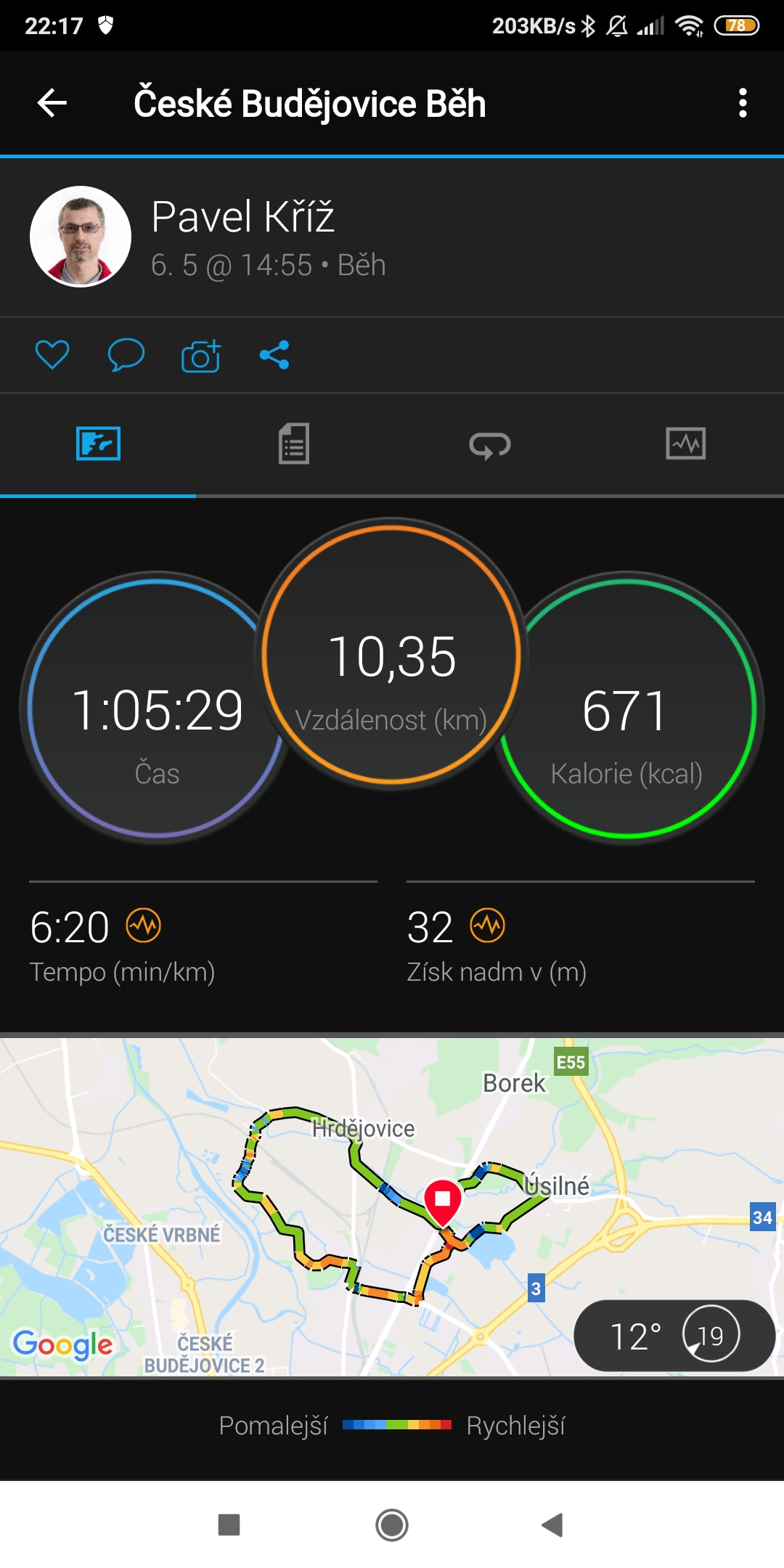Open the route map of the run
The height and width of the screenshot is (1568, 784).
(392, 1206)
